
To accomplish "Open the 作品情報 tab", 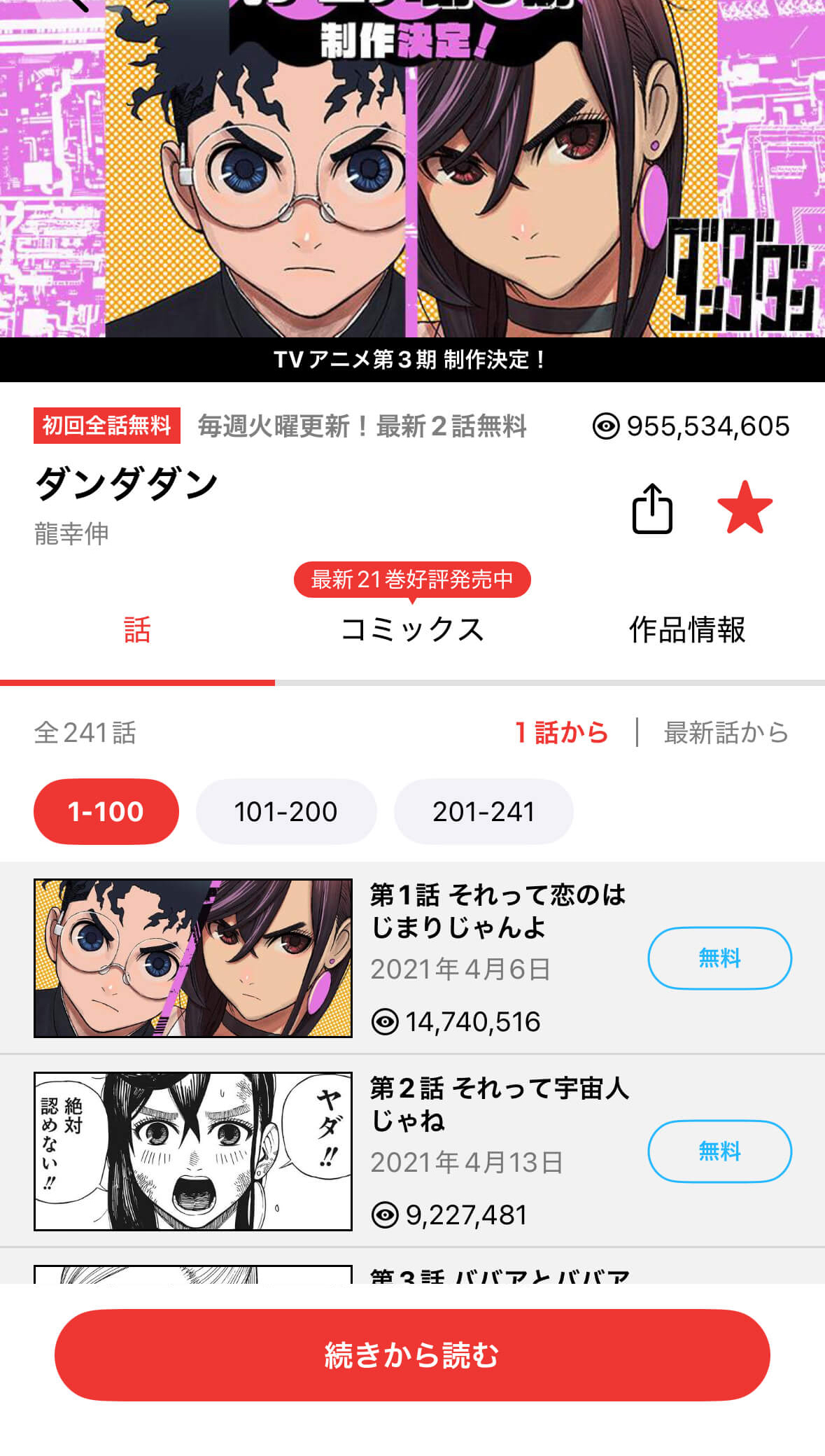I will [x=689, y=629].
